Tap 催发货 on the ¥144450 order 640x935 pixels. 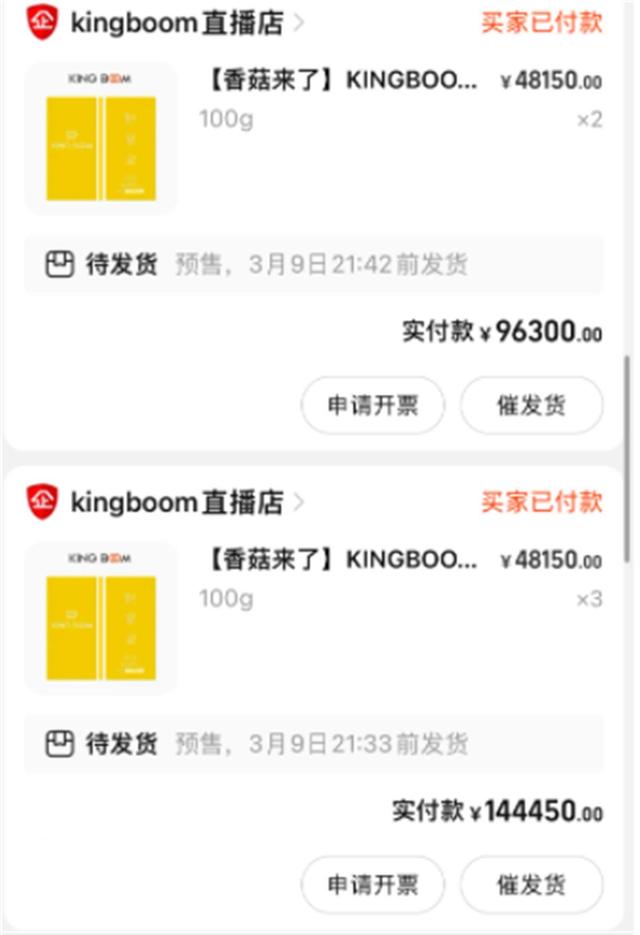531,884
